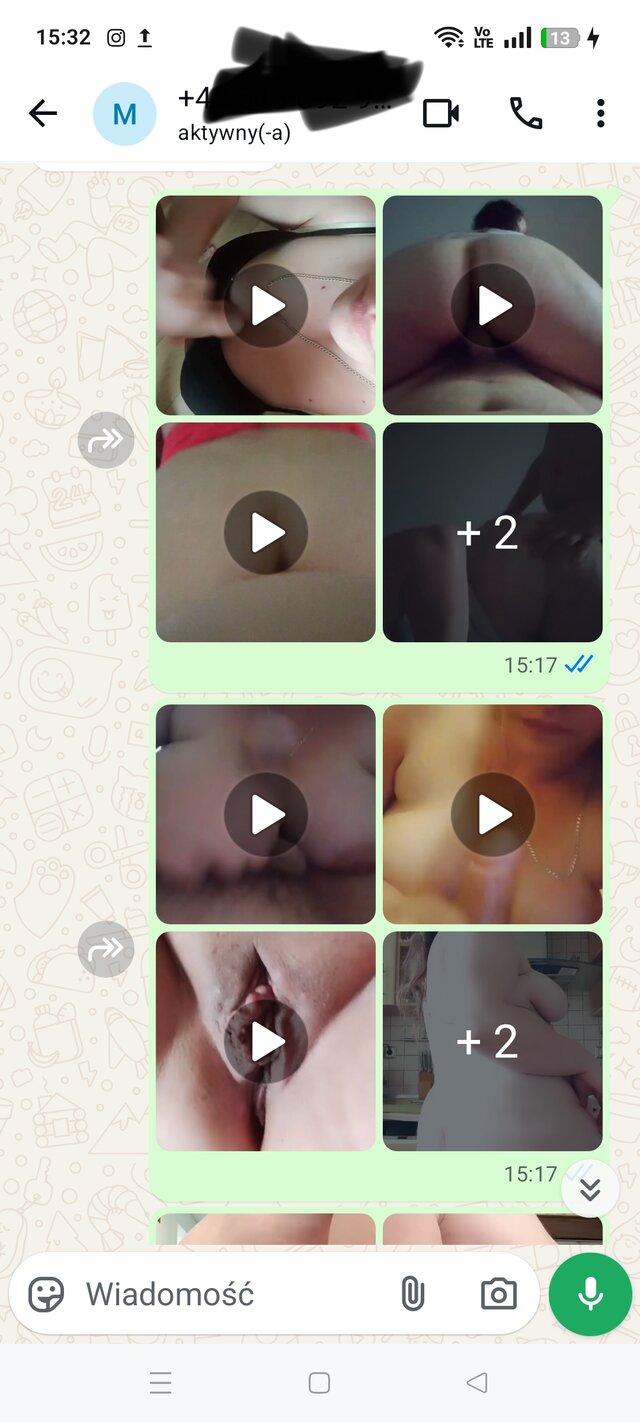The image size is (640, 1422).
Task: Start a video call
Action: (440, 114)
